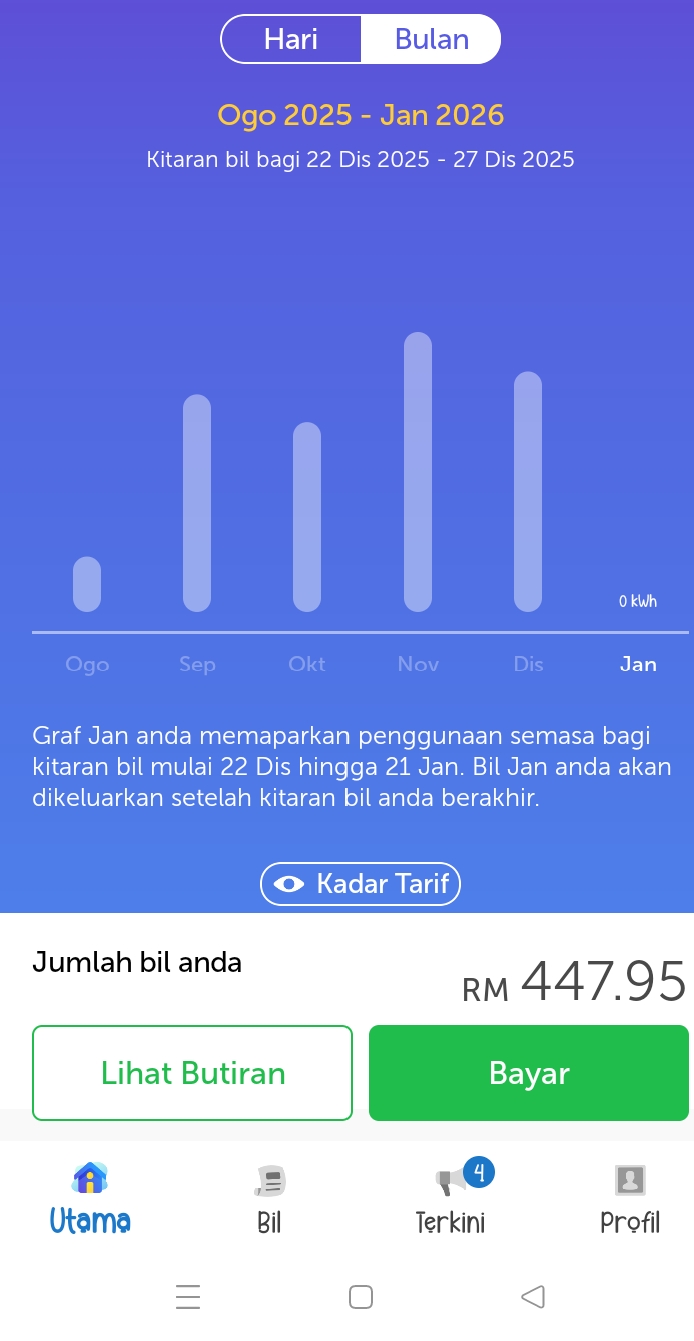This screenshot has height=1341, width=694.
Task: Open Kadar Tarif details
Action: click(360, 884)
